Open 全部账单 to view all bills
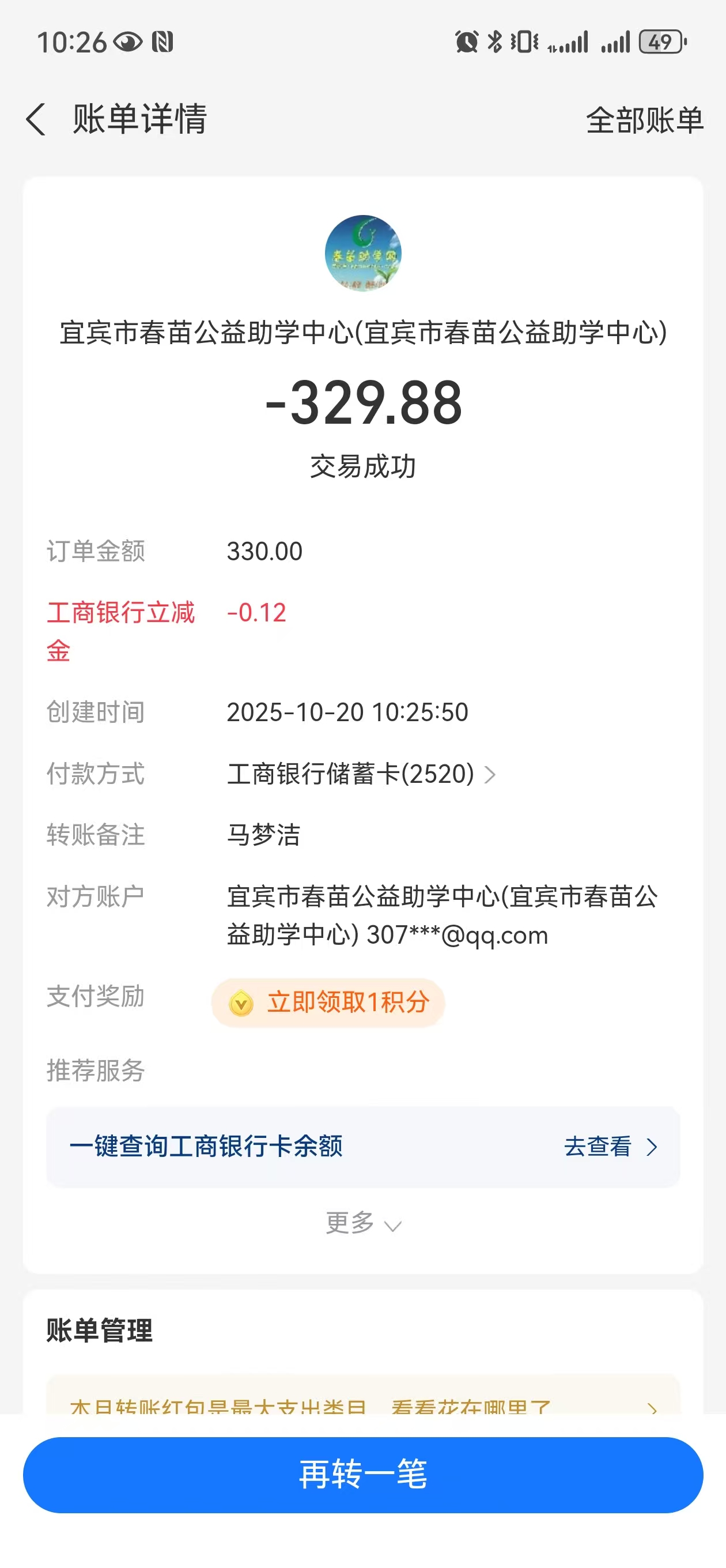 [x=644, y=120]
